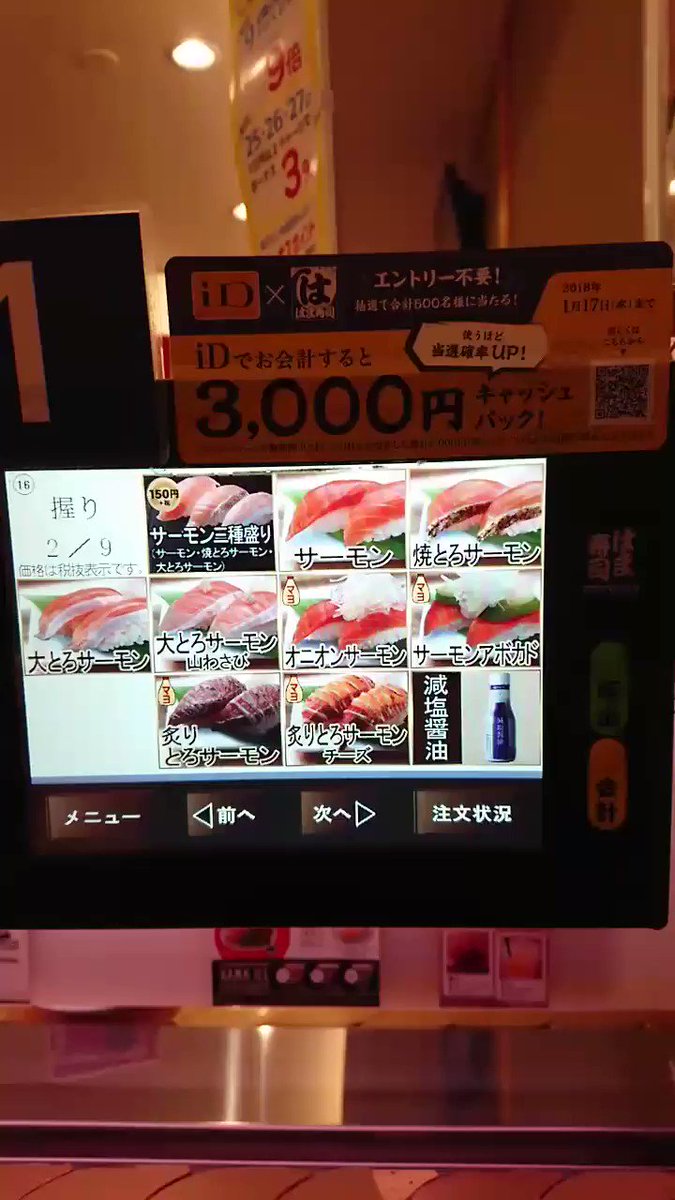Choose the オニオンサーモン tile
The width and height of the screenshot is (675, 1200).
click(345, 620)
